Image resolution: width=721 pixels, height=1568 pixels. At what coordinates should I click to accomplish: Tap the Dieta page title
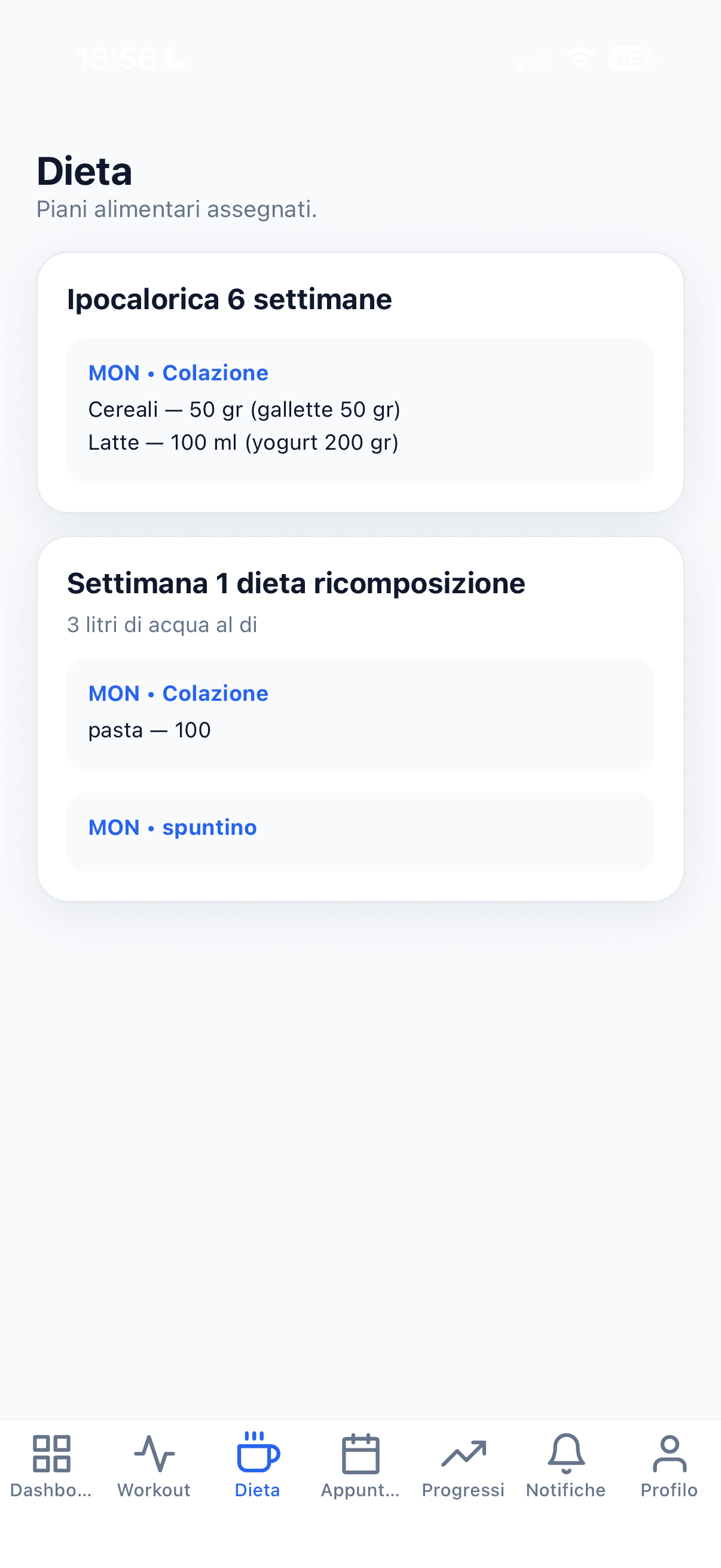pos(84,171)
